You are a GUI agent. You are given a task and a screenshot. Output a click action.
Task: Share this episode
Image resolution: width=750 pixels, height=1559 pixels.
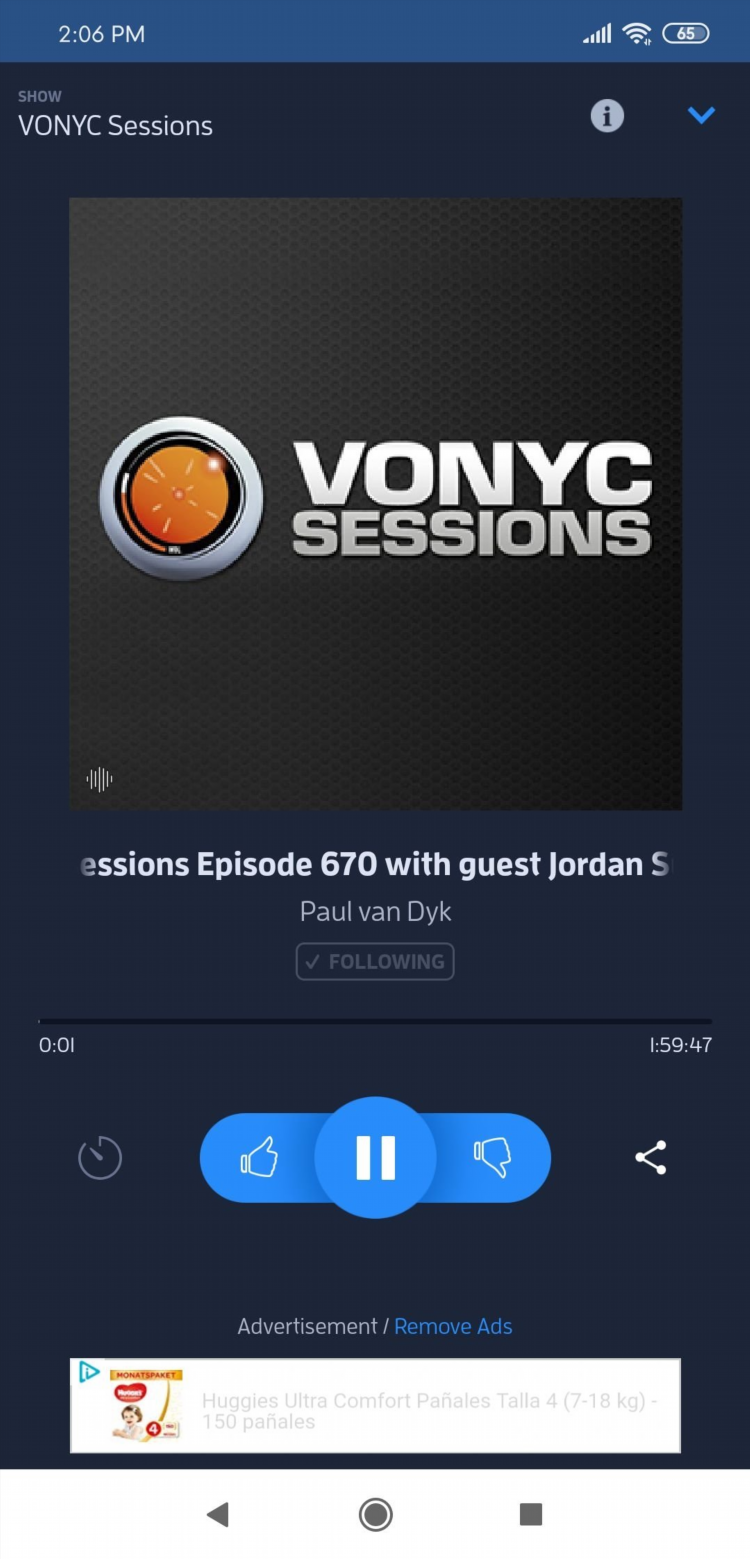pyautogui.click(x=650, y=1158)
